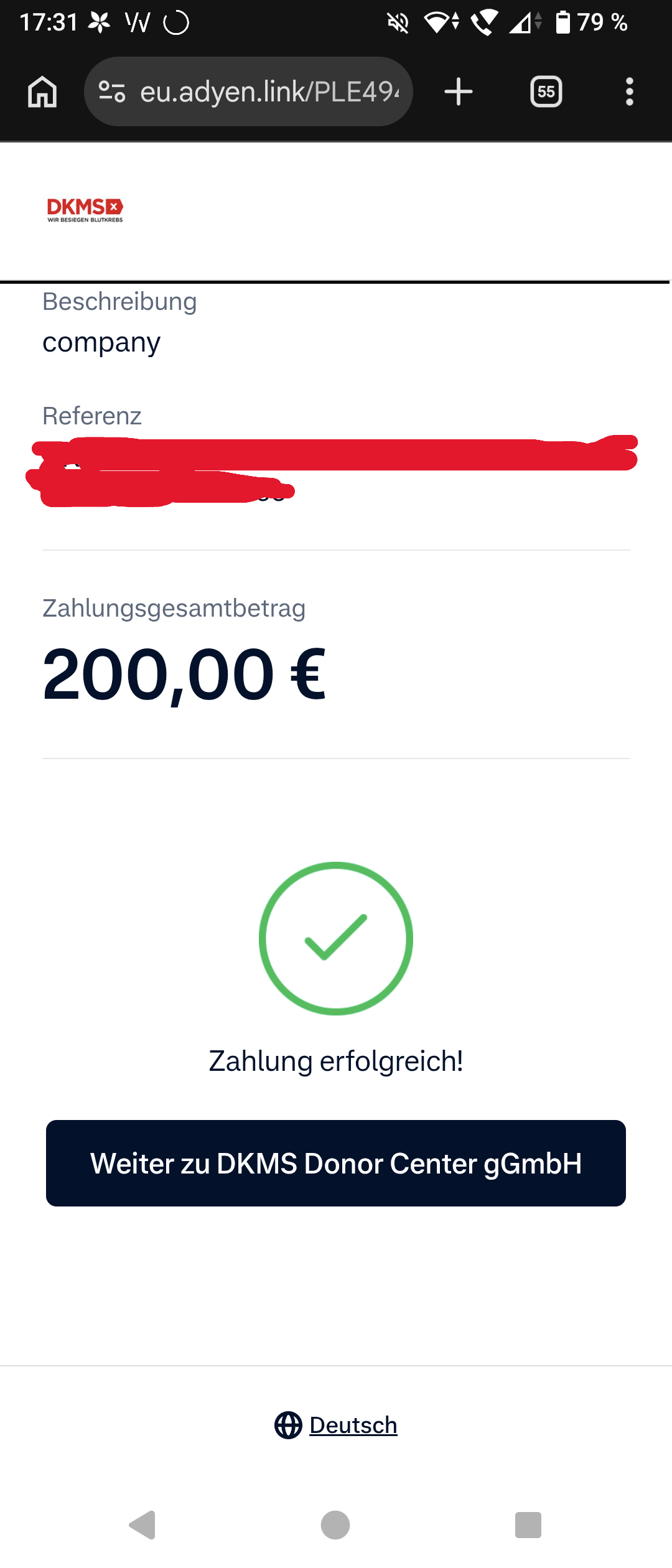The height and width of the screenshot is (1568, 672).
Task: Continue to DKMS Donor Center gGmbH
Action: [336, 1163]
